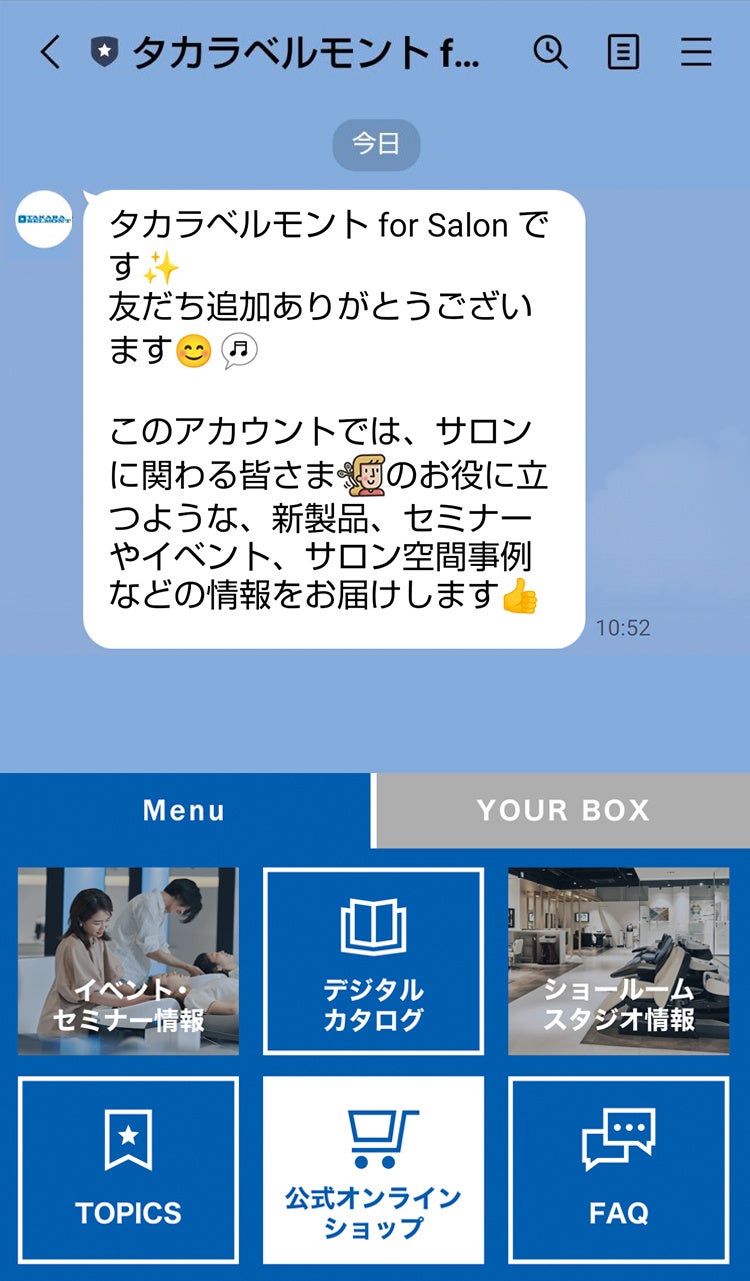The width and height of the screenshot is (750, 1281).
Task: Open the notes list icon
Action: point(623,52)
